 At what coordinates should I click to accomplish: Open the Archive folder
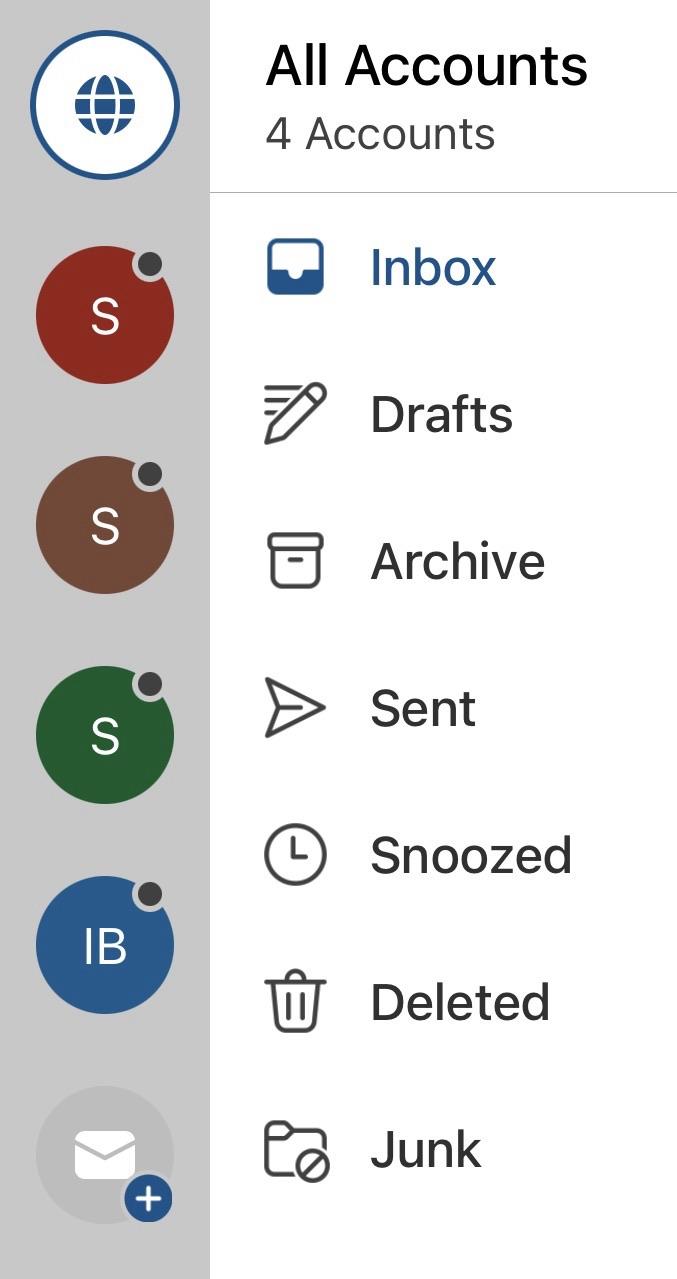point(457,561)
